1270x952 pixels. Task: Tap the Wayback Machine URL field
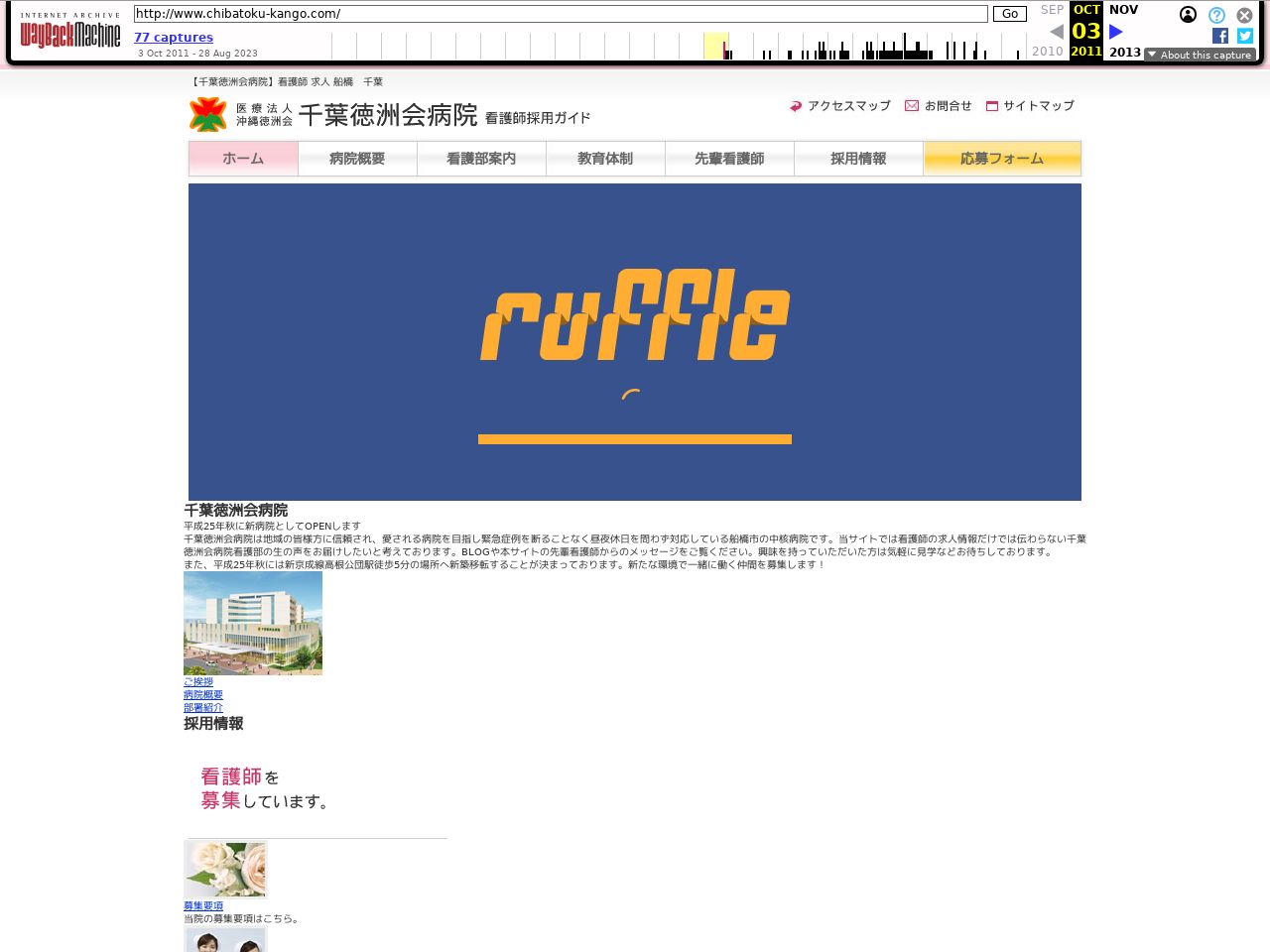(561, 14)
